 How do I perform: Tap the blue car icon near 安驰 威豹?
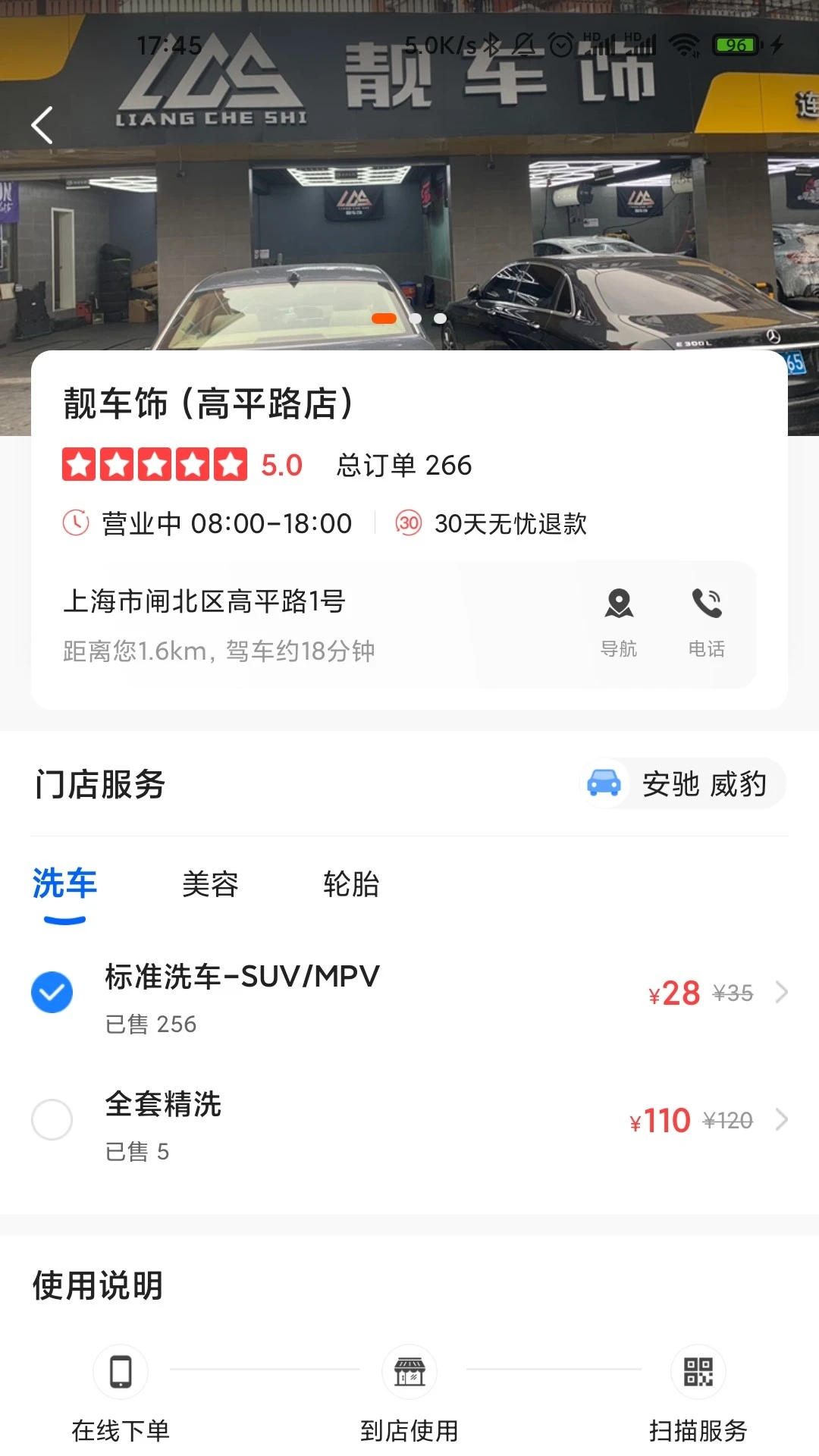pos(604,785)
